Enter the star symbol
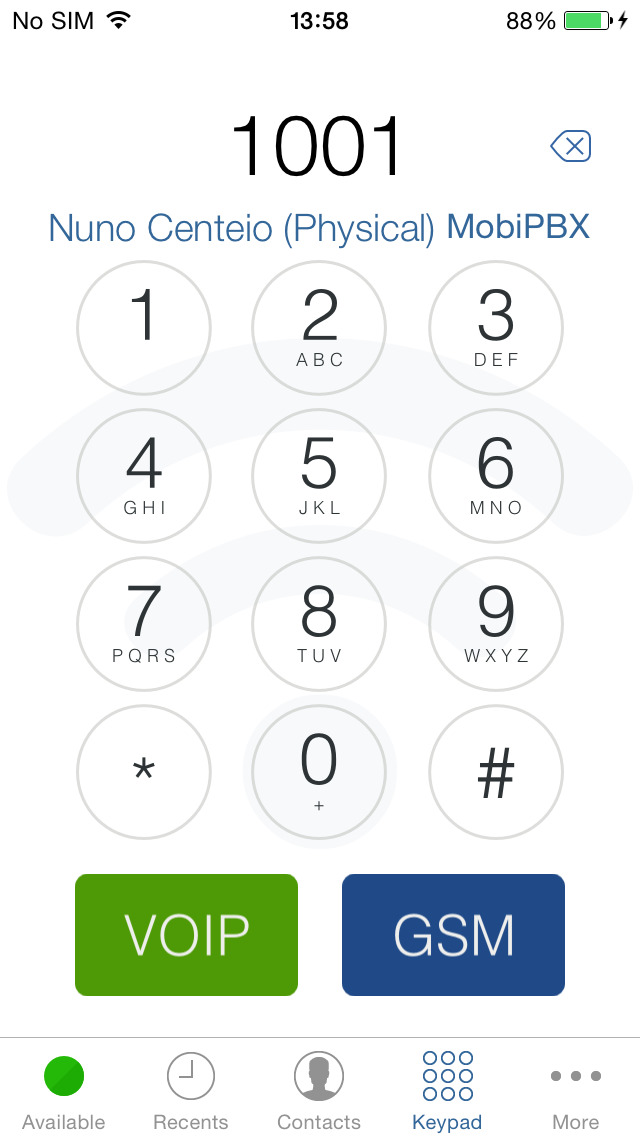Viewport: 640px width, 1136px height. 144,772
